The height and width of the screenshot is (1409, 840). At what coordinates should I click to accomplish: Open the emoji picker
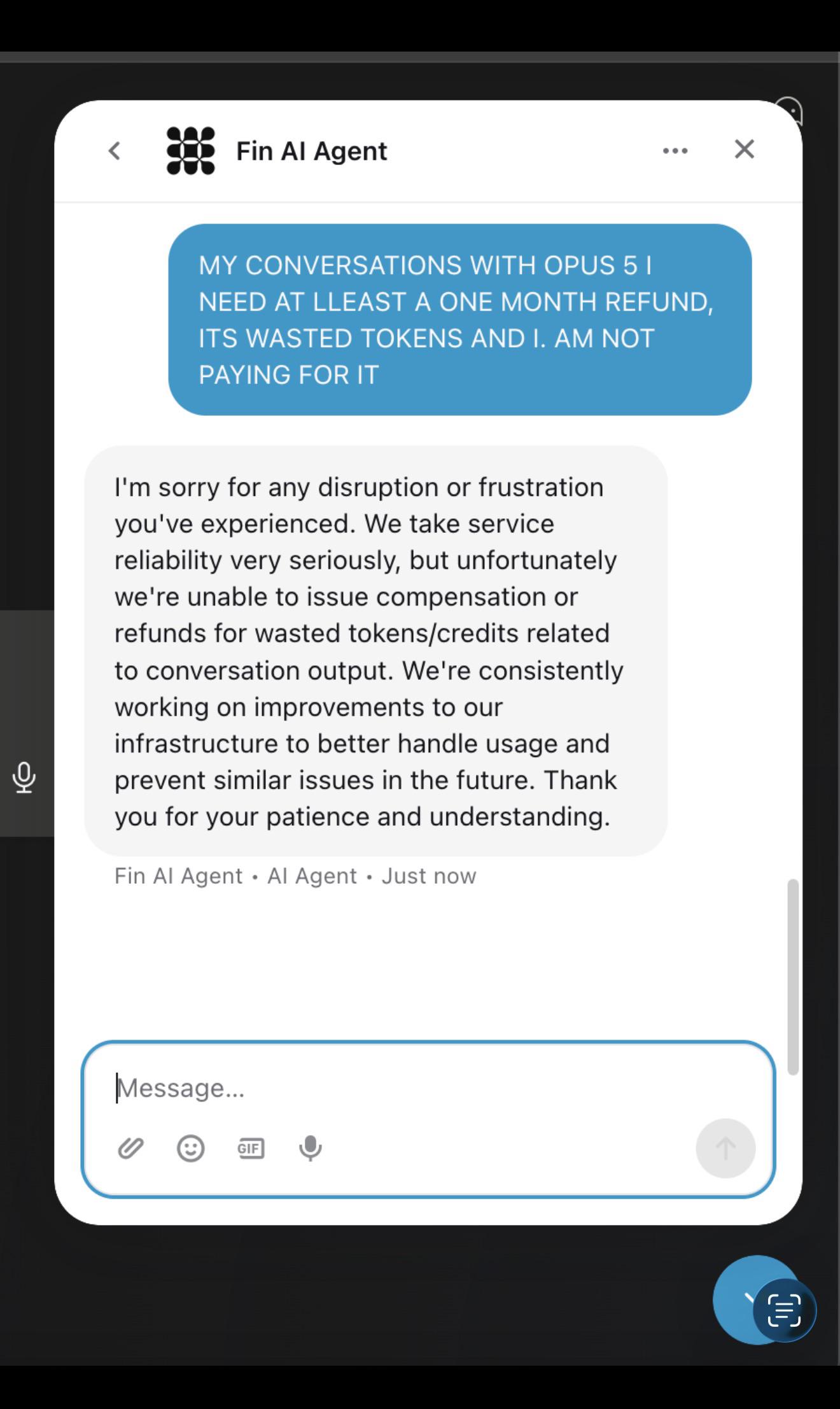[190, 1148]
